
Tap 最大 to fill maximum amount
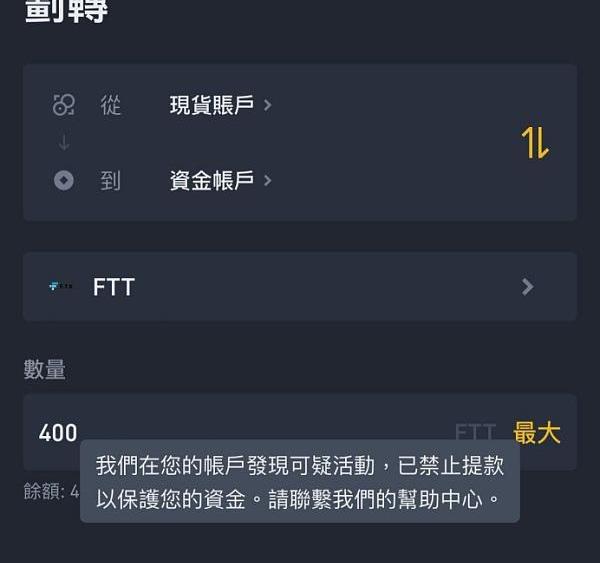pyautogui.click(x=537, y=432)
